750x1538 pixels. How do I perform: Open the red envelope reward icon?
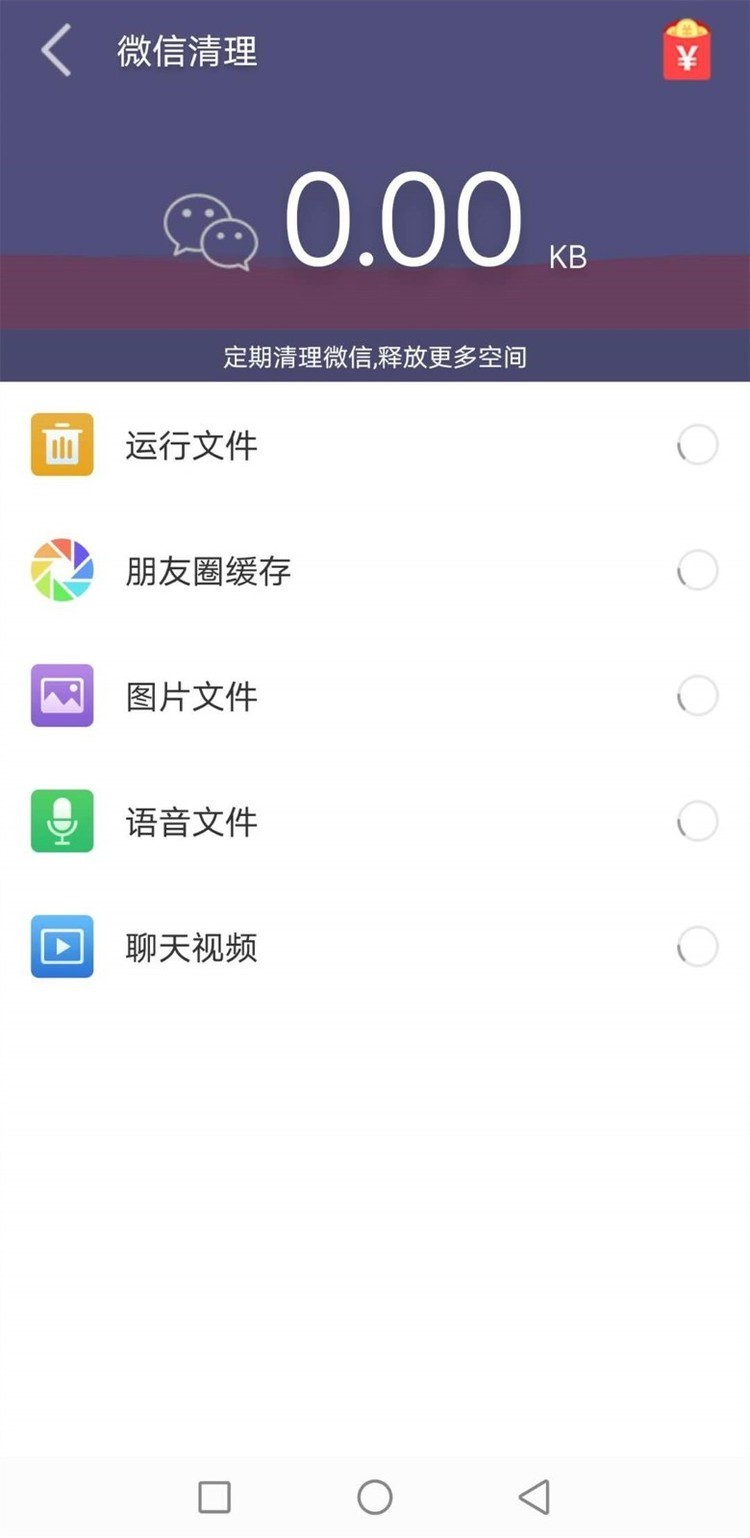click(x=686, y=49)
